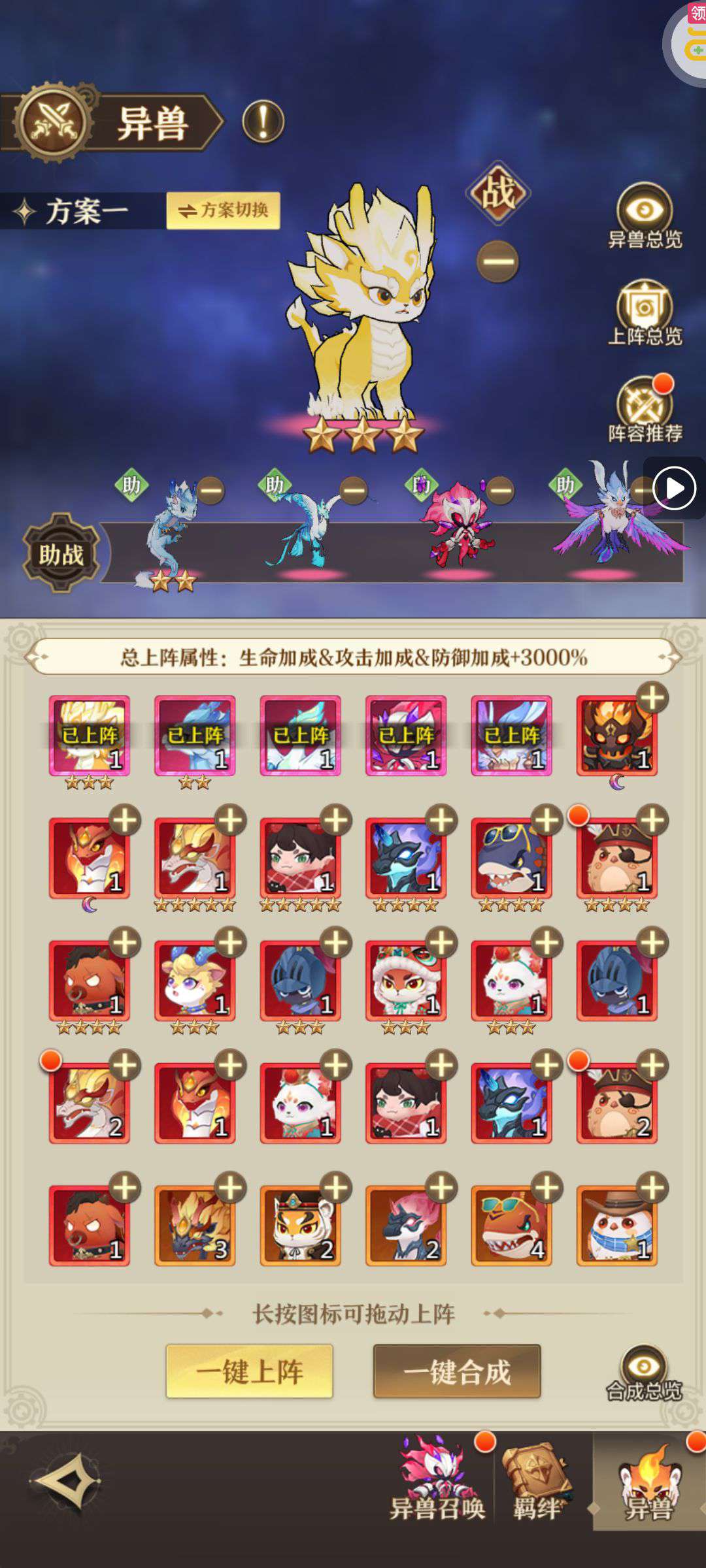Tap the play arrow on the right
Viewport: 706px width, 1568px height.
[674, 488]
